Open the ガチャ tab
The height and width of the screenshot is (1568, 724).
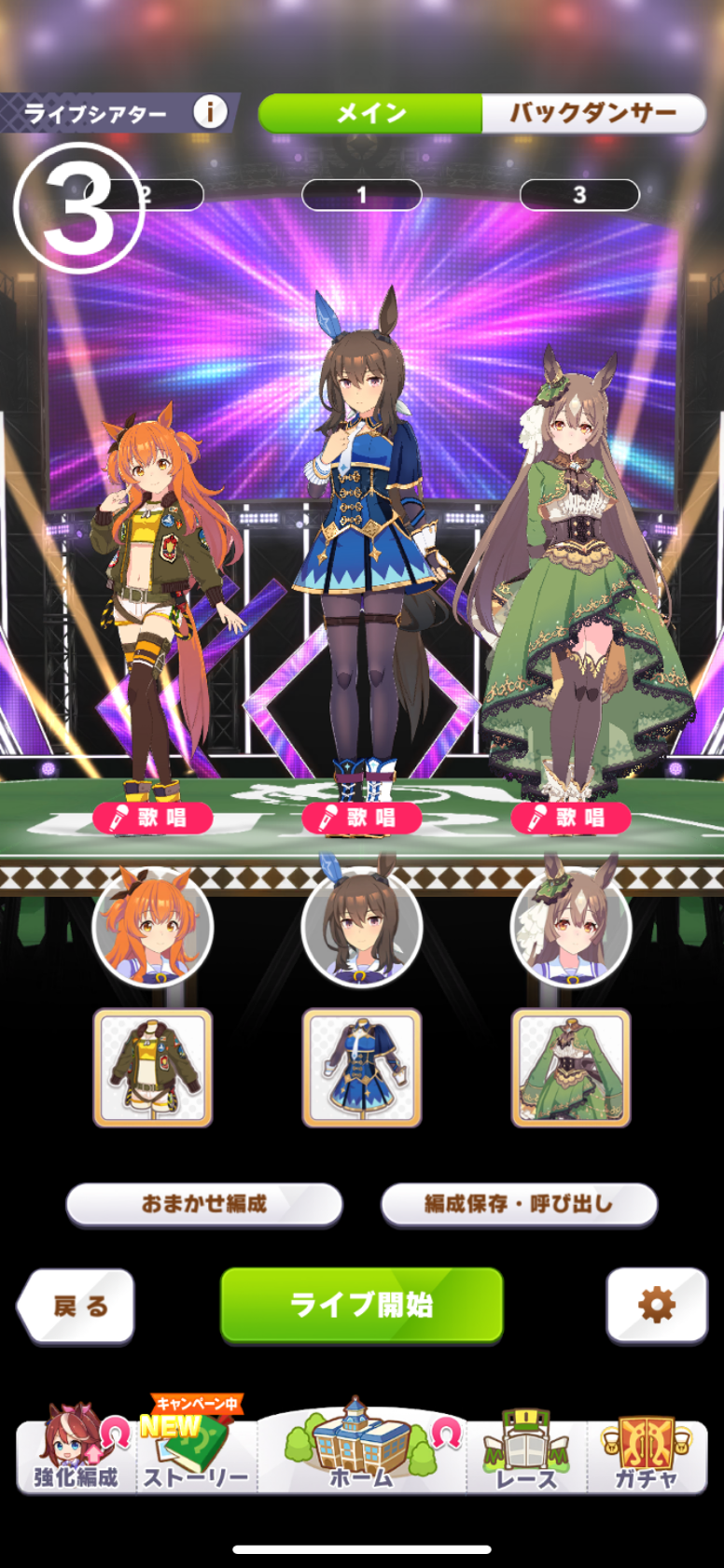(x=647, y=1456)
